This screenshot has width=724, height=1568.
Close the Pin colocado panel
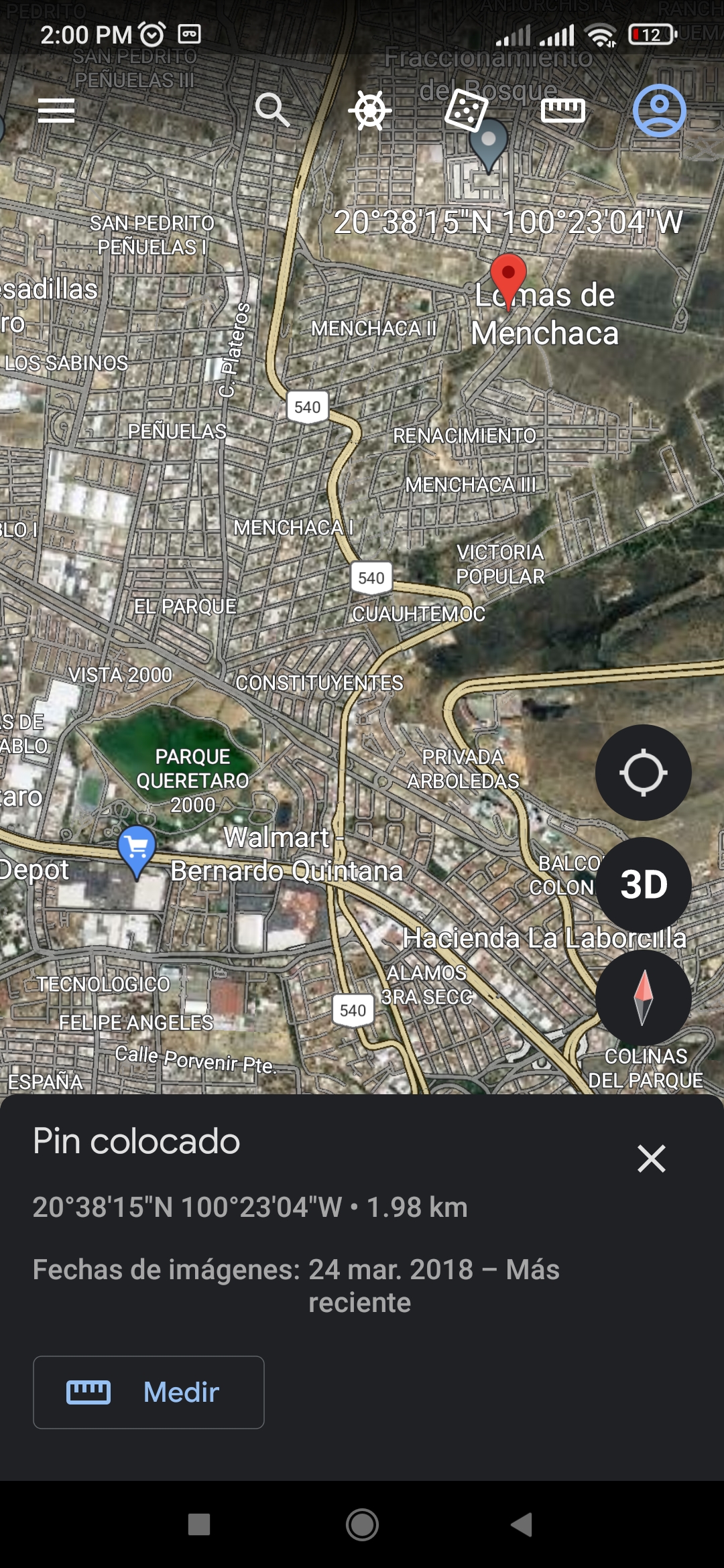pos(651,1159)
